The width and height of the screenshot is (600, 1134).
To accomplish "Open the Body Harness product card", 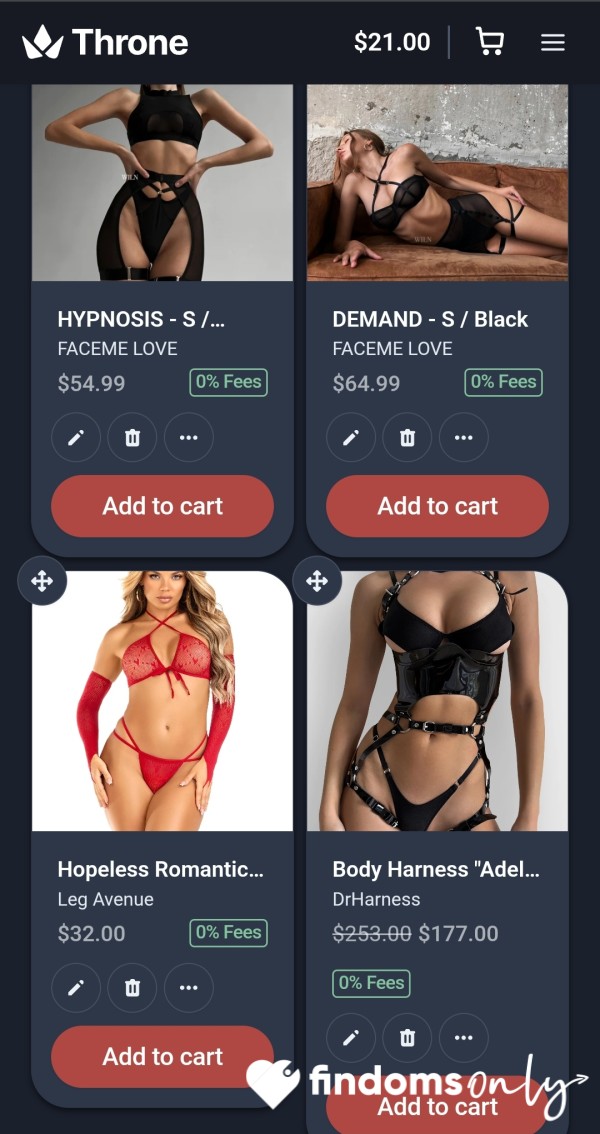I will pyautogui.click(x=437, y=701).
